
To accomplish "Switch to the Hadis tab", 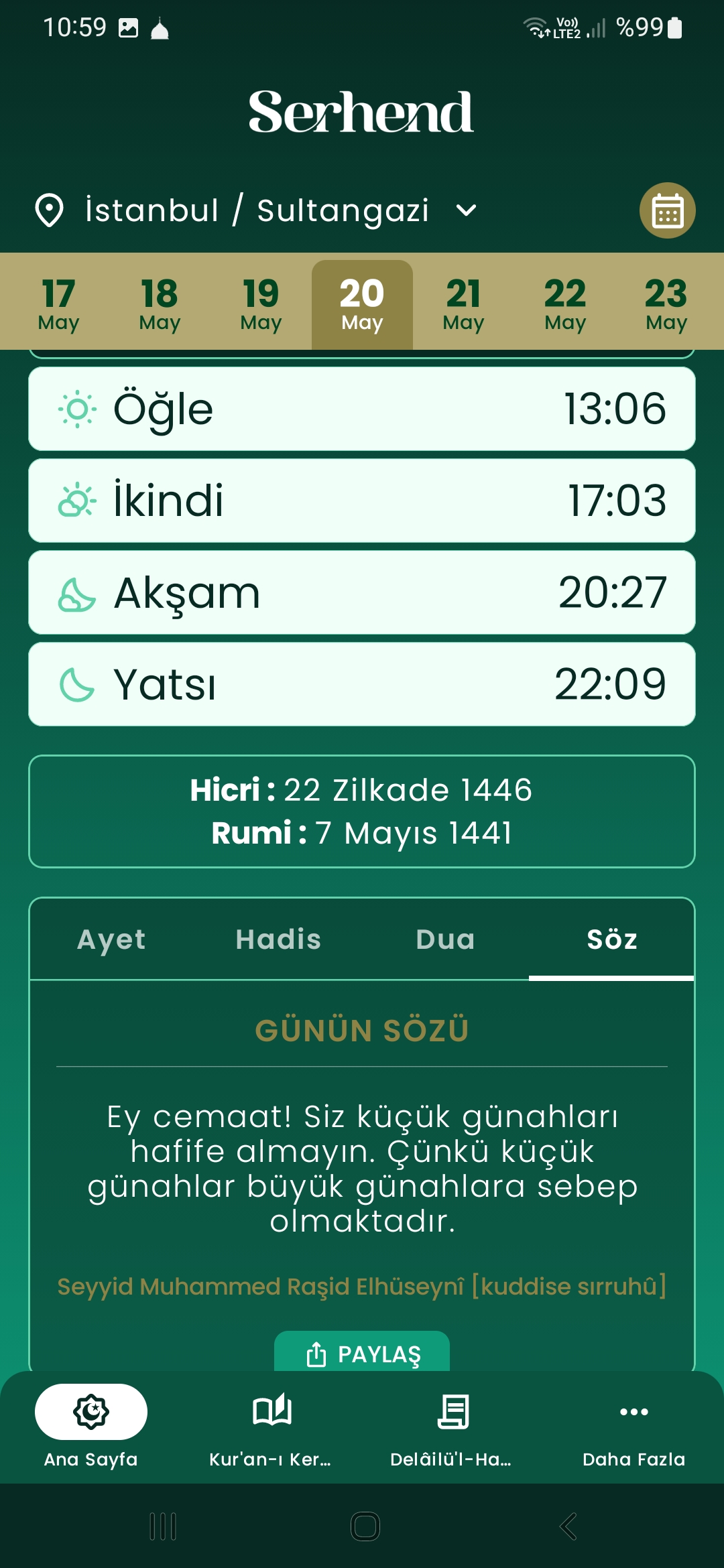I will (278, 939).
